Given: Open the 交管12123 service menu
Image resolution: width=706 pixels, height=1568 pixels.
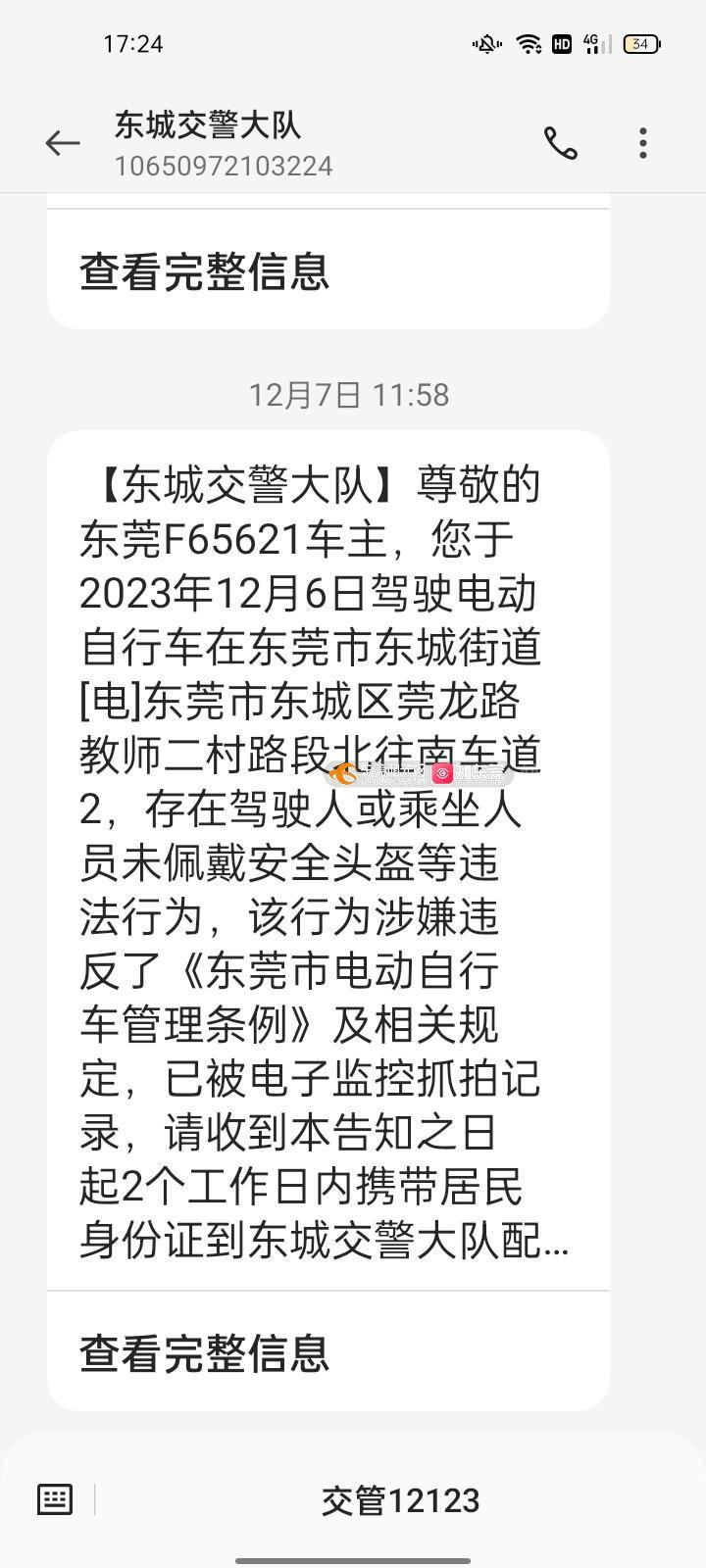Looking at the screenshot, I should pos(400,1500).
